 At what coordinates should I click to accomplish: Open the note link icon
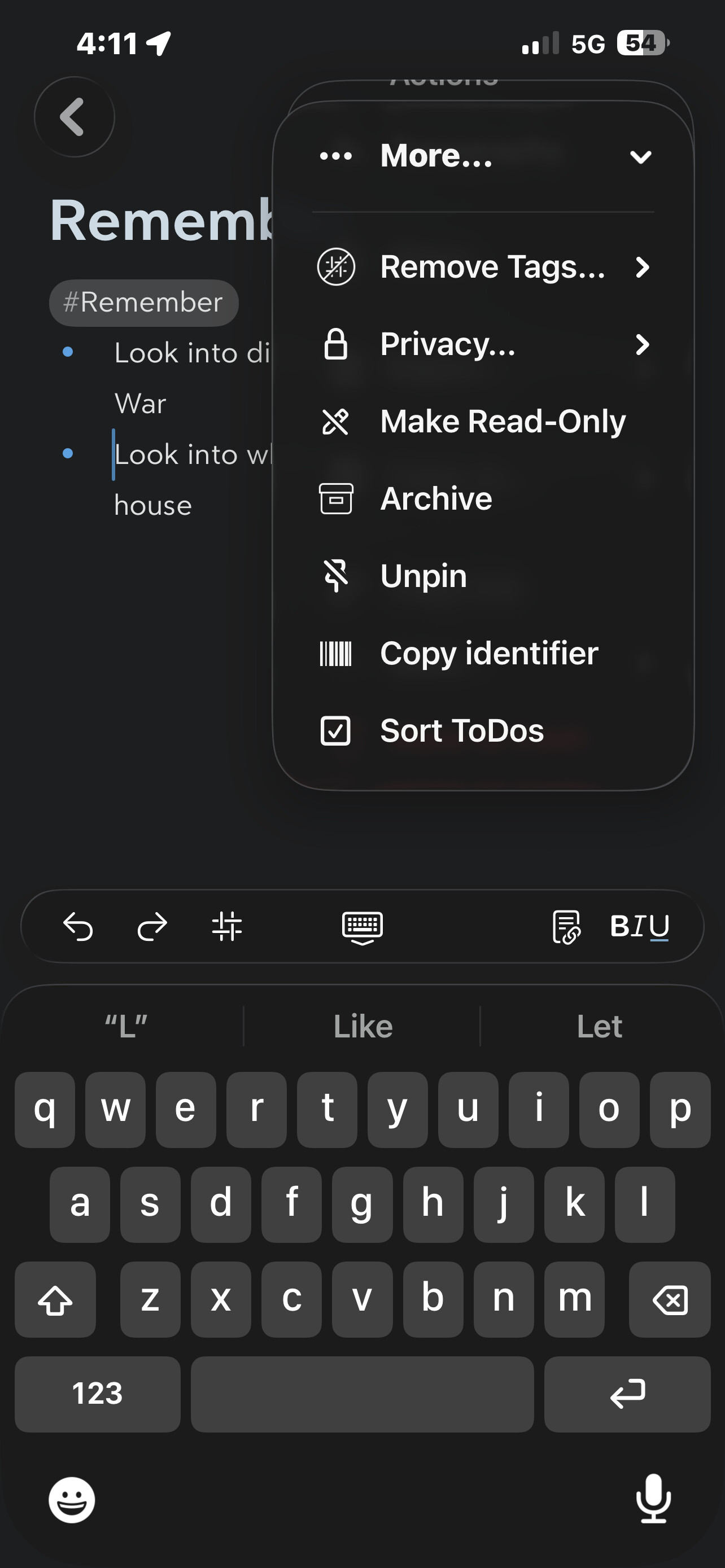click(566, 926)
